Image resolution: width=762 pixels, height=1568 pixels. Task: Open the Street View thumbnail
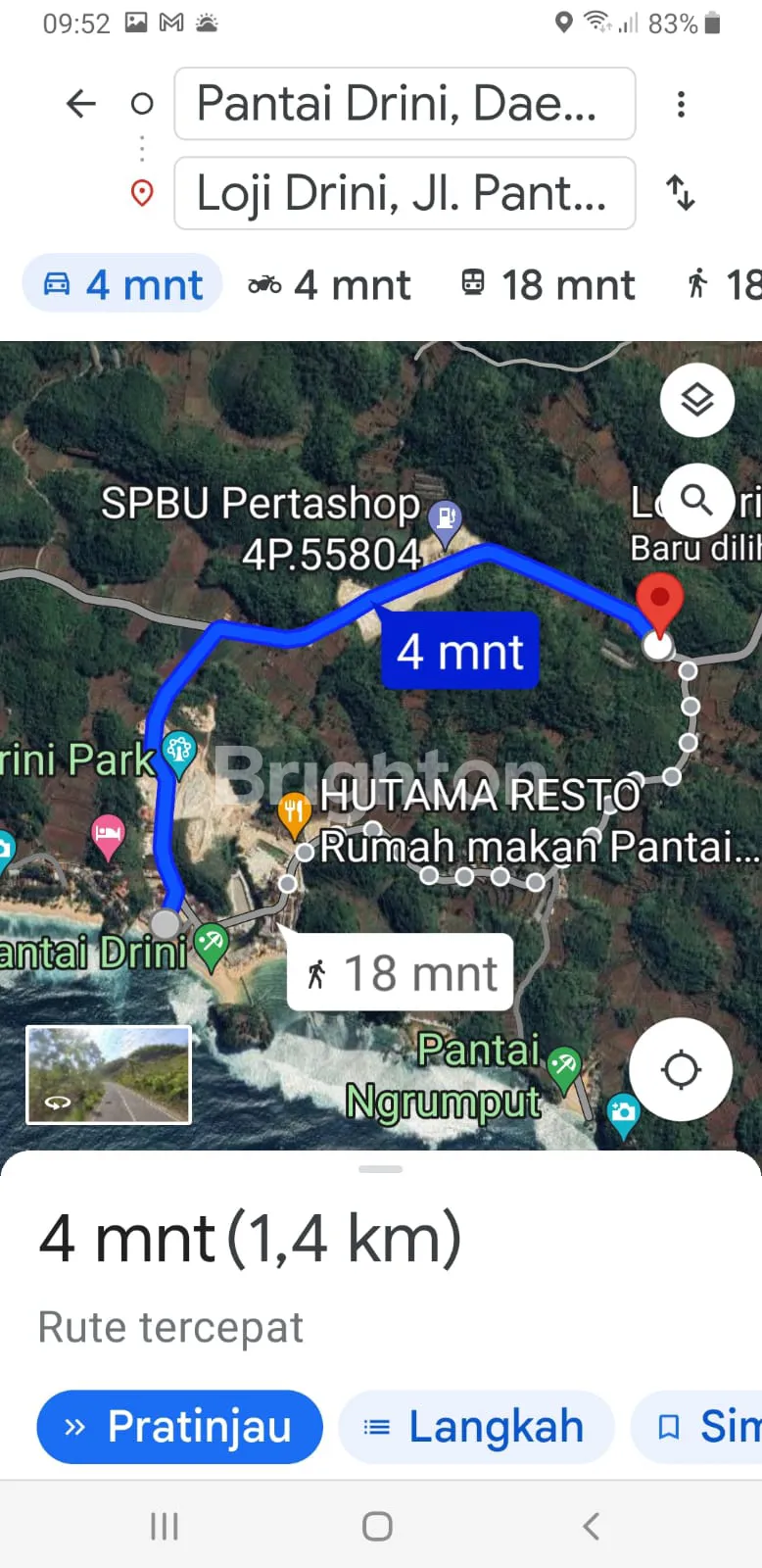[109, 1074]
